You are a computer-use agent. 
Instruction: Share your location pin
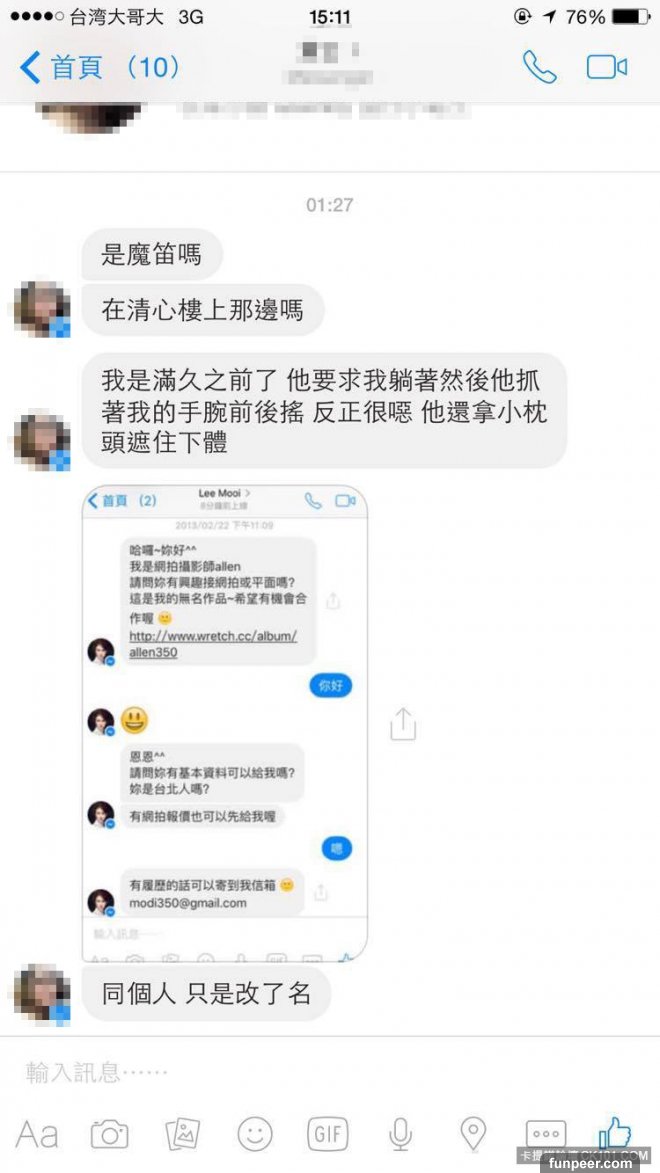[472, 1134]
